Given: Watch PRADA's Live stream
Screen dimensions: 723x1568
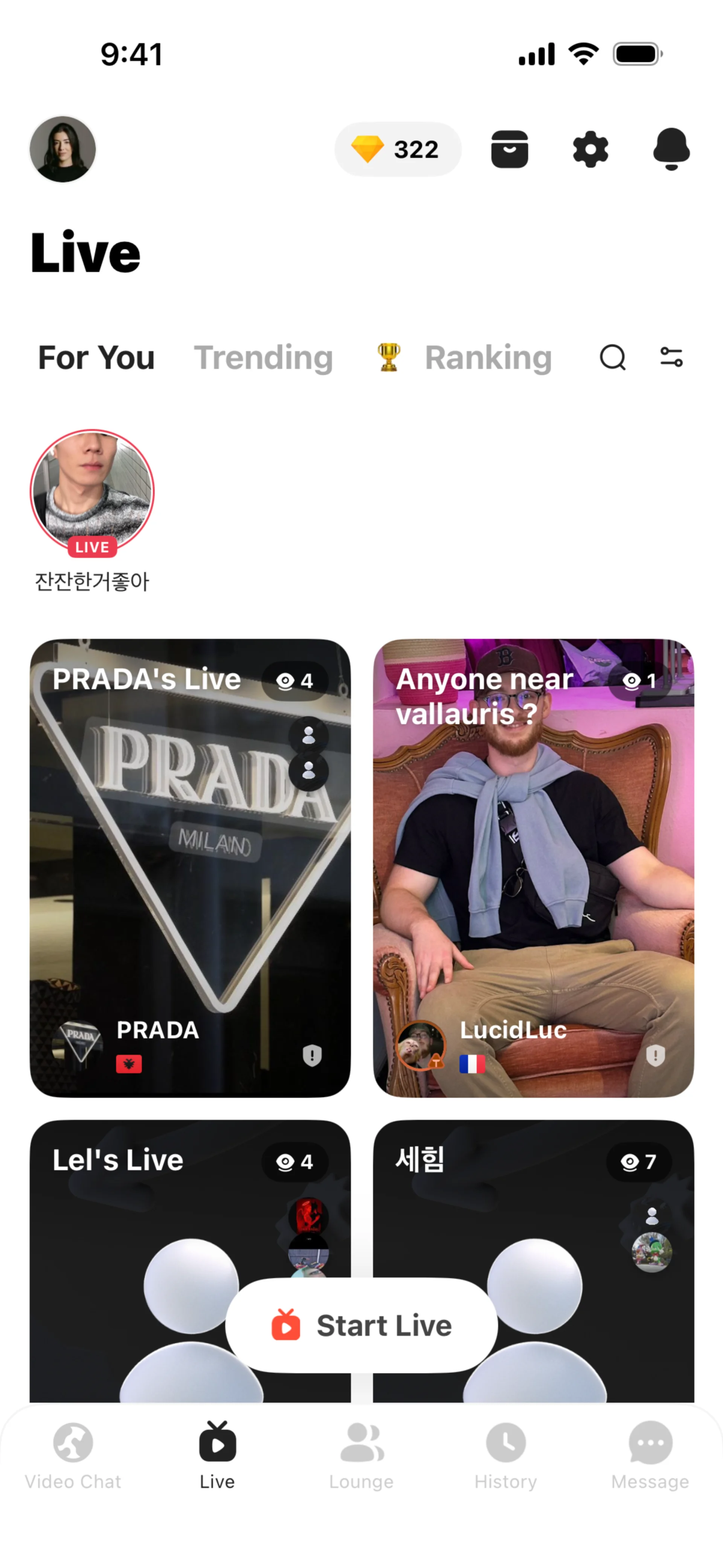Looking at the screenshot, I should pos(190,868).
